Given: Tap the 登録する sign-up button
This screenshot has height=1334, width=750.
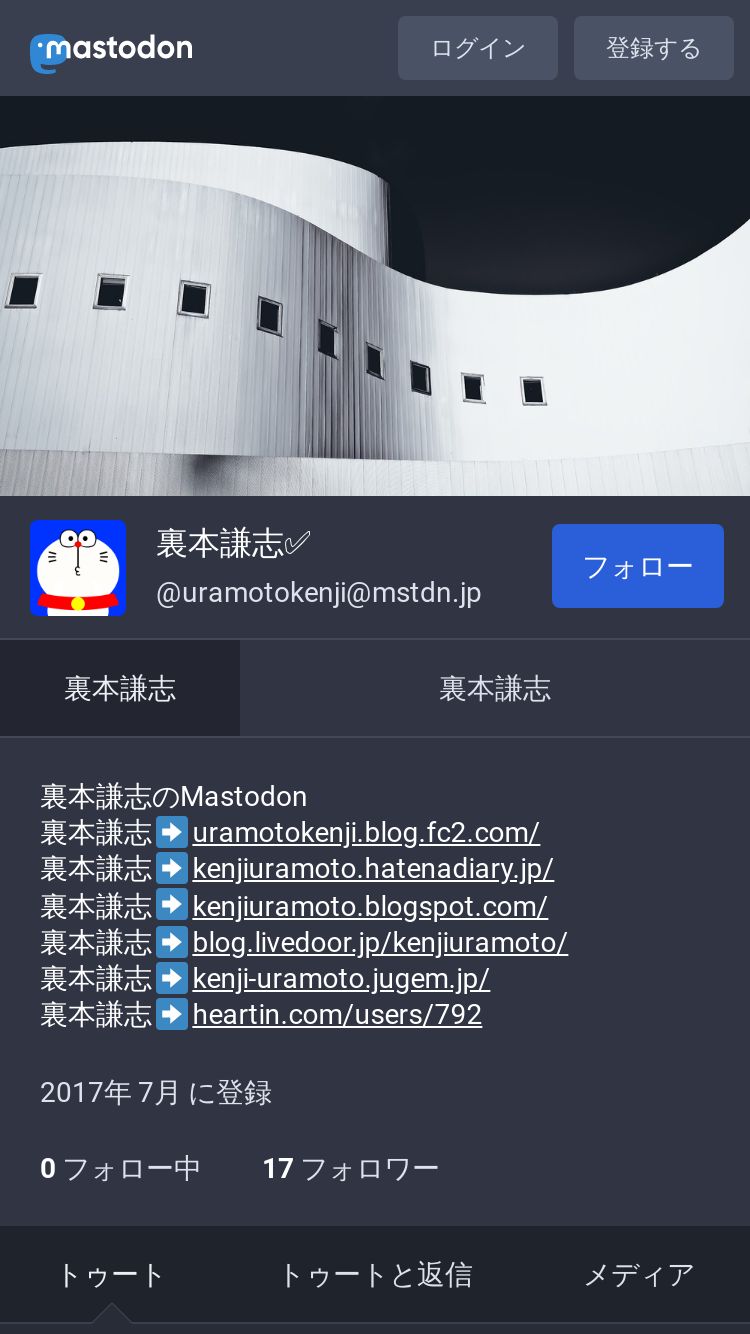Looking at the screenshot, I should tap(653, 48).
